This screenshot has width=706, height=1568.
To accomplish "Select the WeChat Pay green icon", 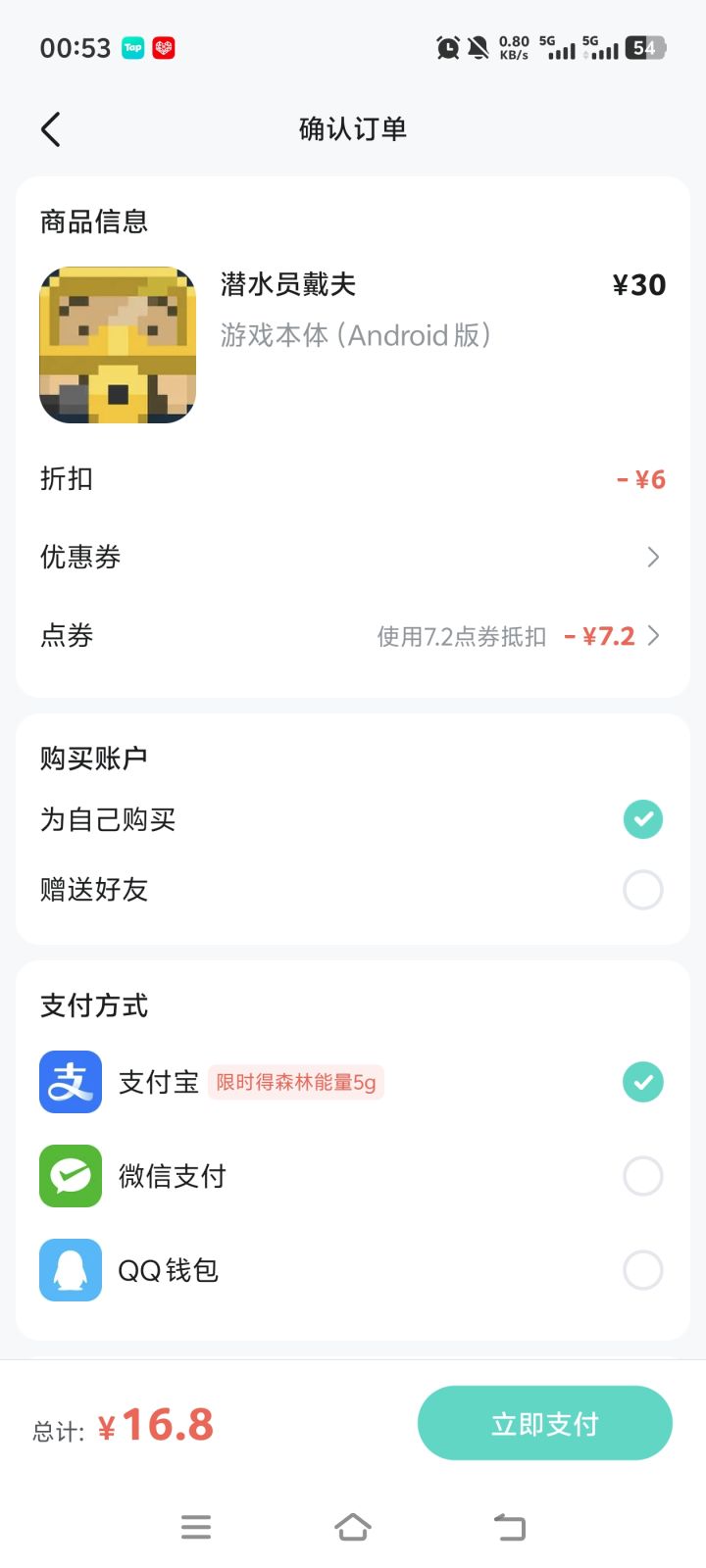I will 70,1176.
